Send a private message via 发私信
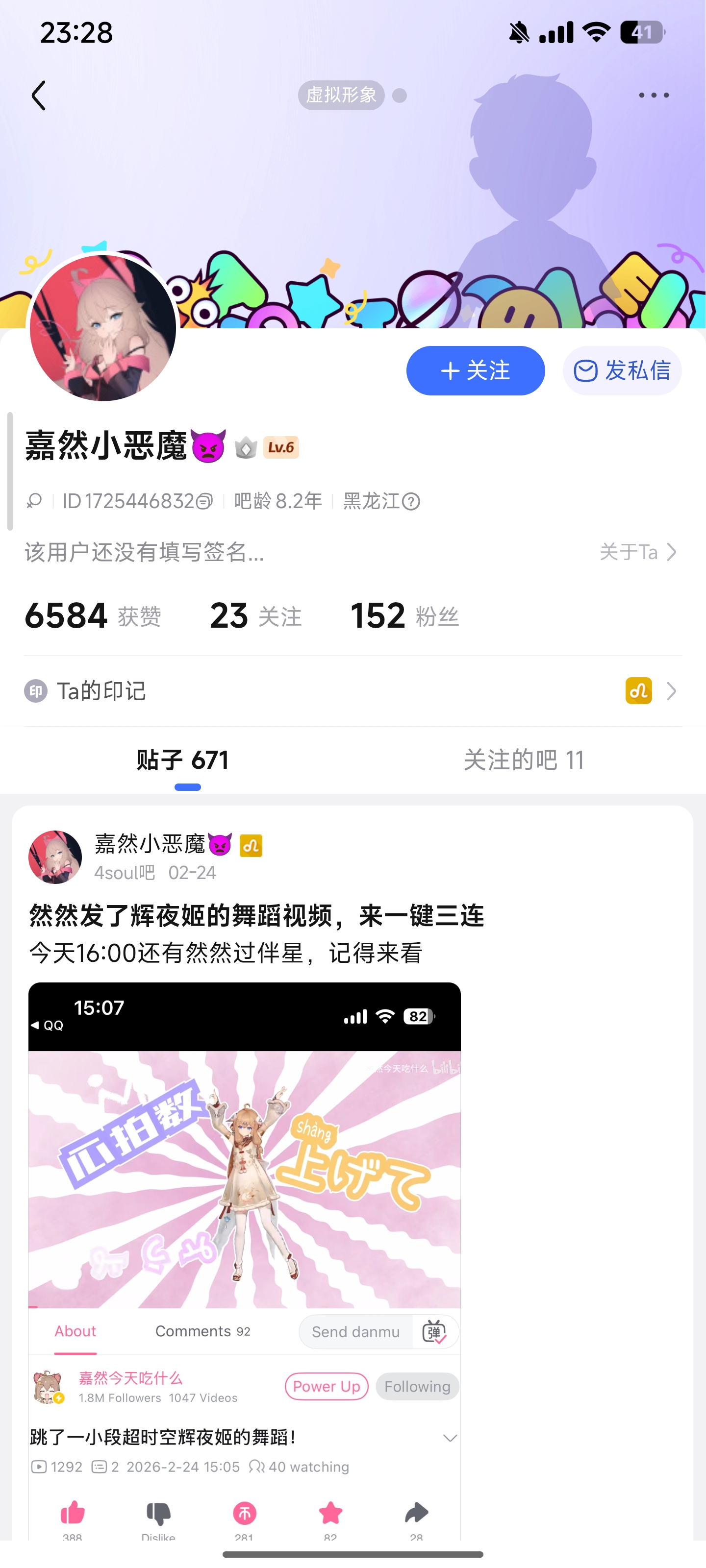This screenshot has height=1568, width=706. [x=621, y=371]
